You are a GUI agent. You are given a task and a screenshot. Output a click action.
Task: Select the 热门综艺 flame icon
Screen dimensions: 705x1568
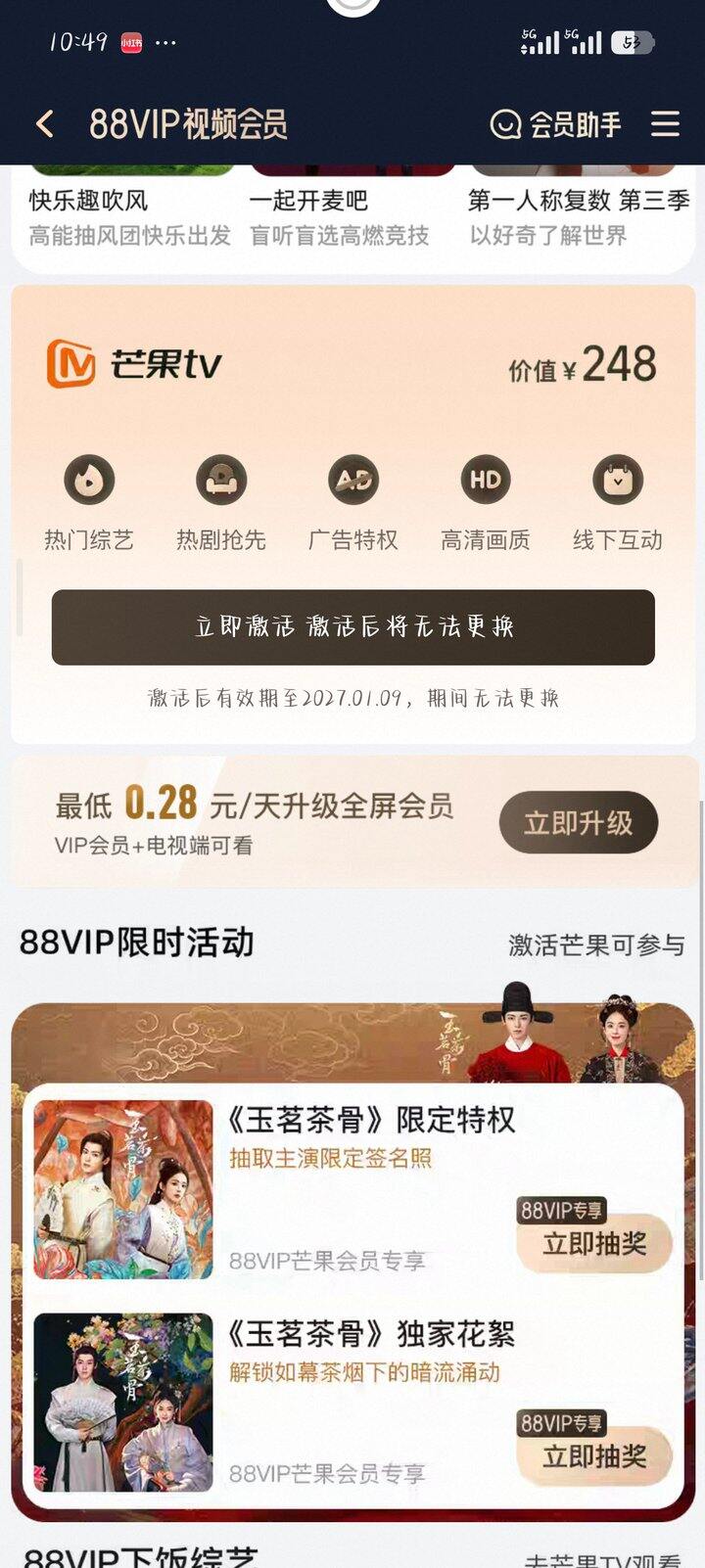point(89,482)
